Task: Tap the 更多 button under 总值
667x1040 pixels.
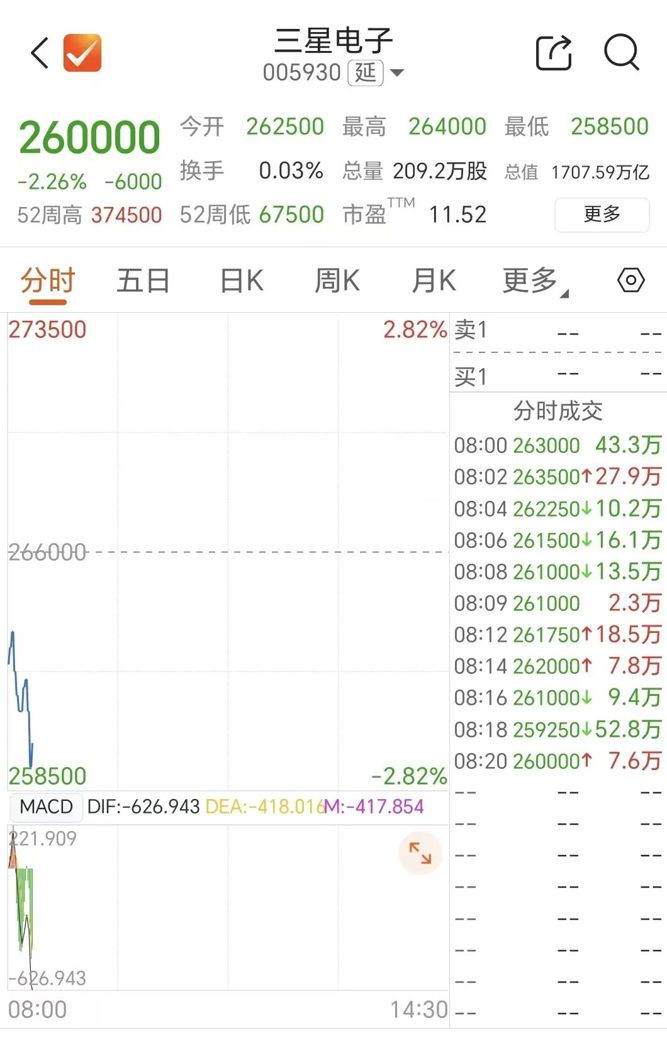Action: click(602, 214)
